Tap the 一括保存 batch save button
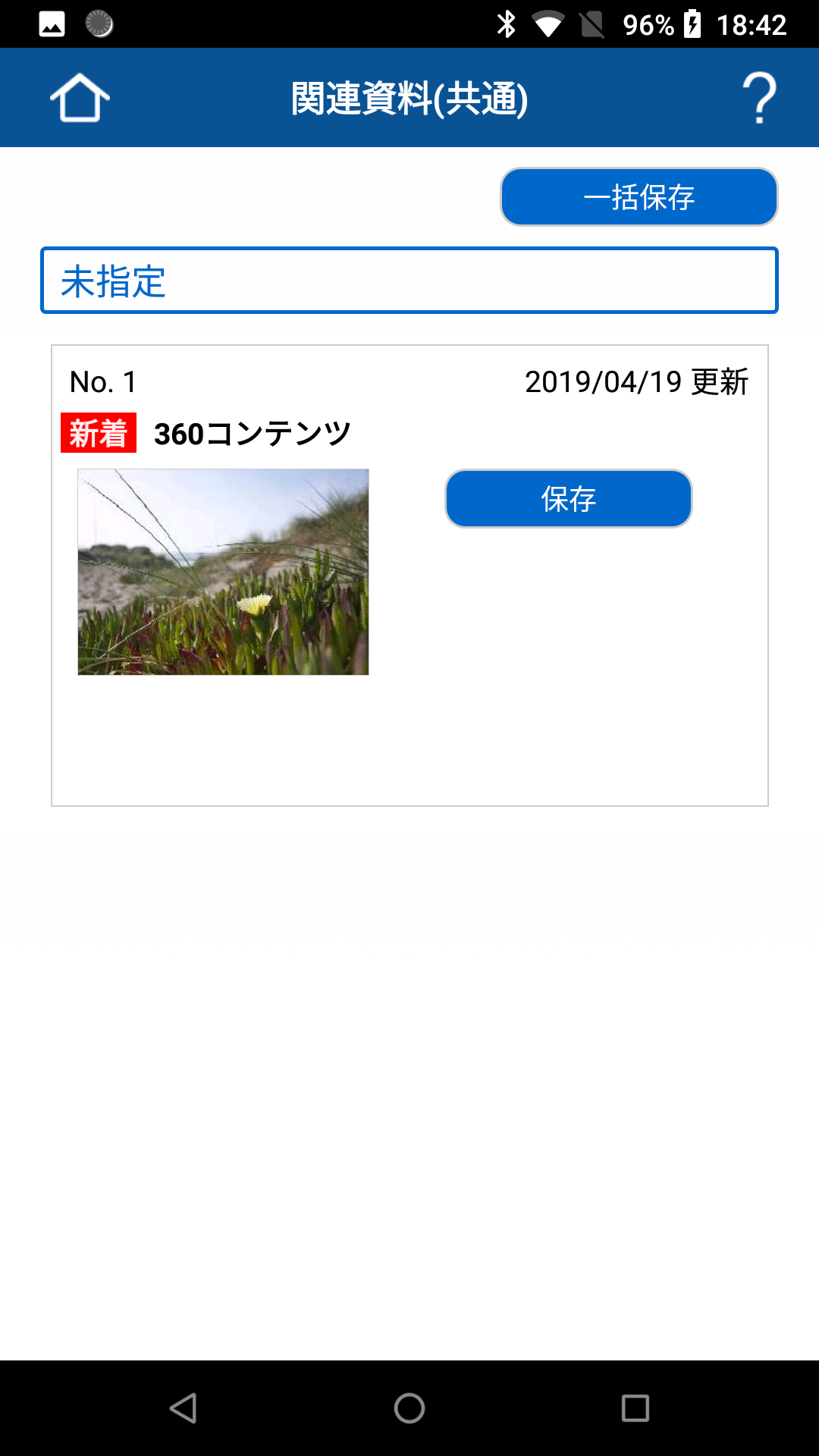This screenshot has width=819, height=1456. (639, 197)
